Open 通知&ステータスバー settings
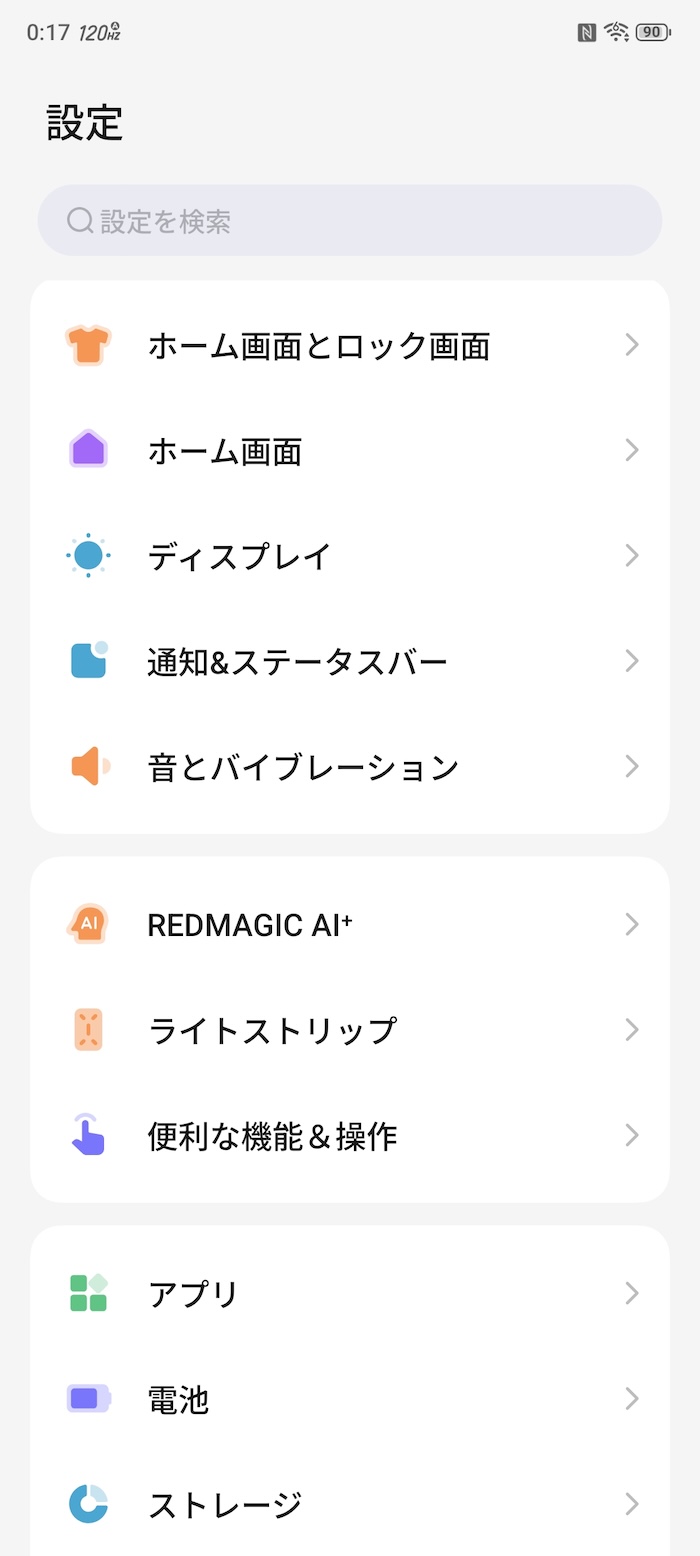Screen dimensions: 700x1556 point(350,661)
